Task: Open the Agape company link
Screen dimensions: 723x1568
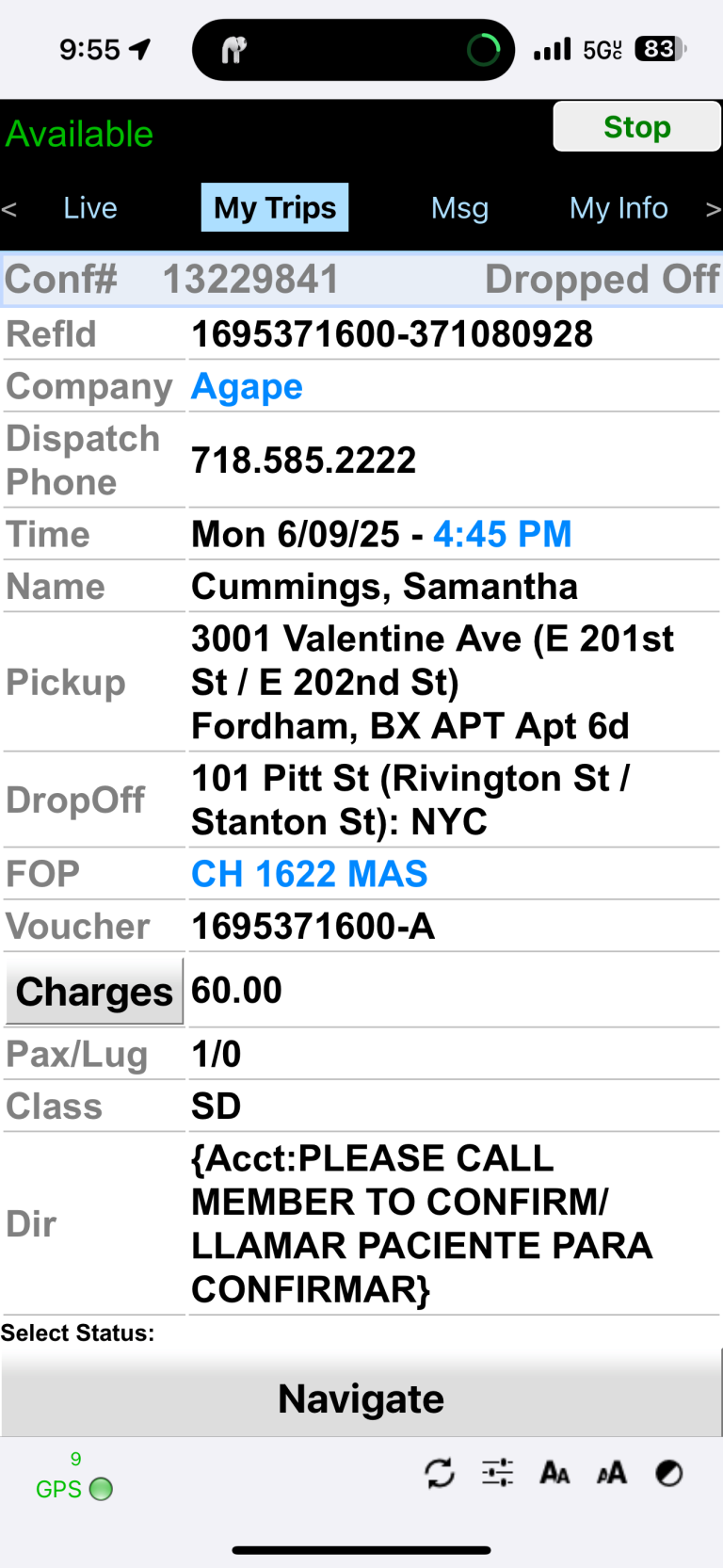Action: point(247,387)
